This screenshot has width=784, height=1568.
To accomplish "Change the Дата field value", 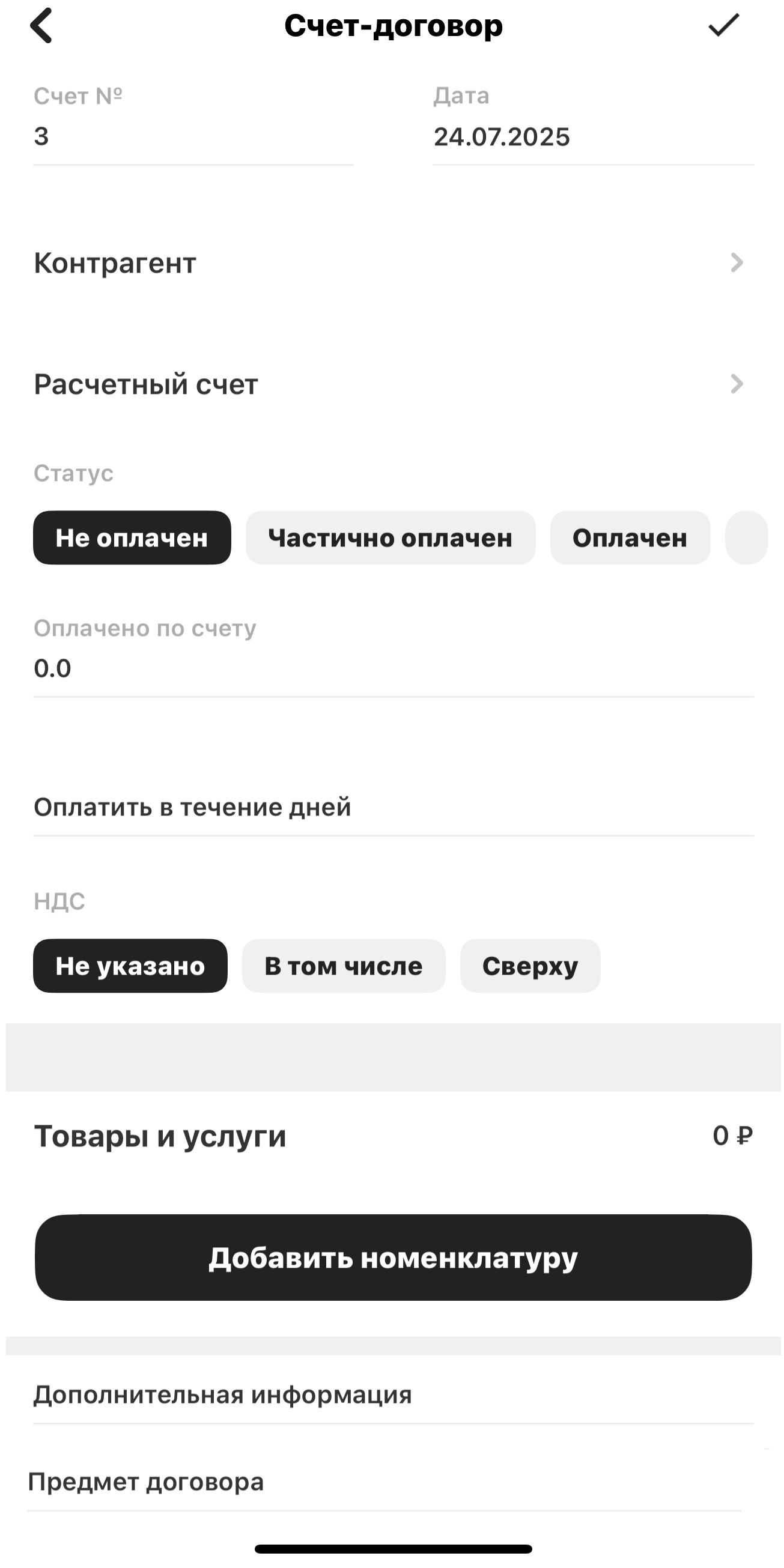I will 592,137.
